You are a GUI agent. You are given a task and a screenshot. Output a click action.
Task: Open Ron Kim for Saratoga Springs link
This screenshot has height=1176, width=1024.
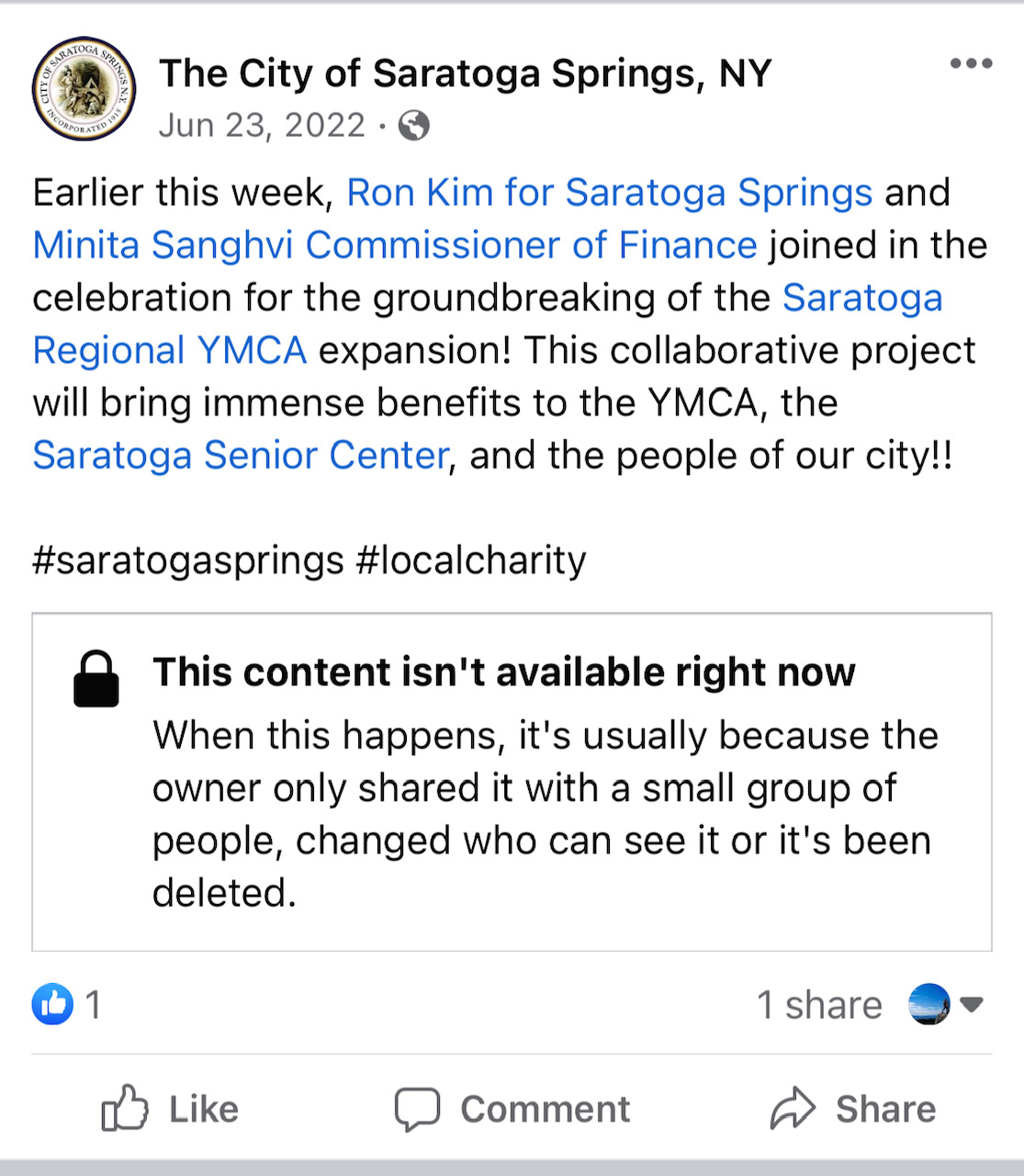point(609,193)
